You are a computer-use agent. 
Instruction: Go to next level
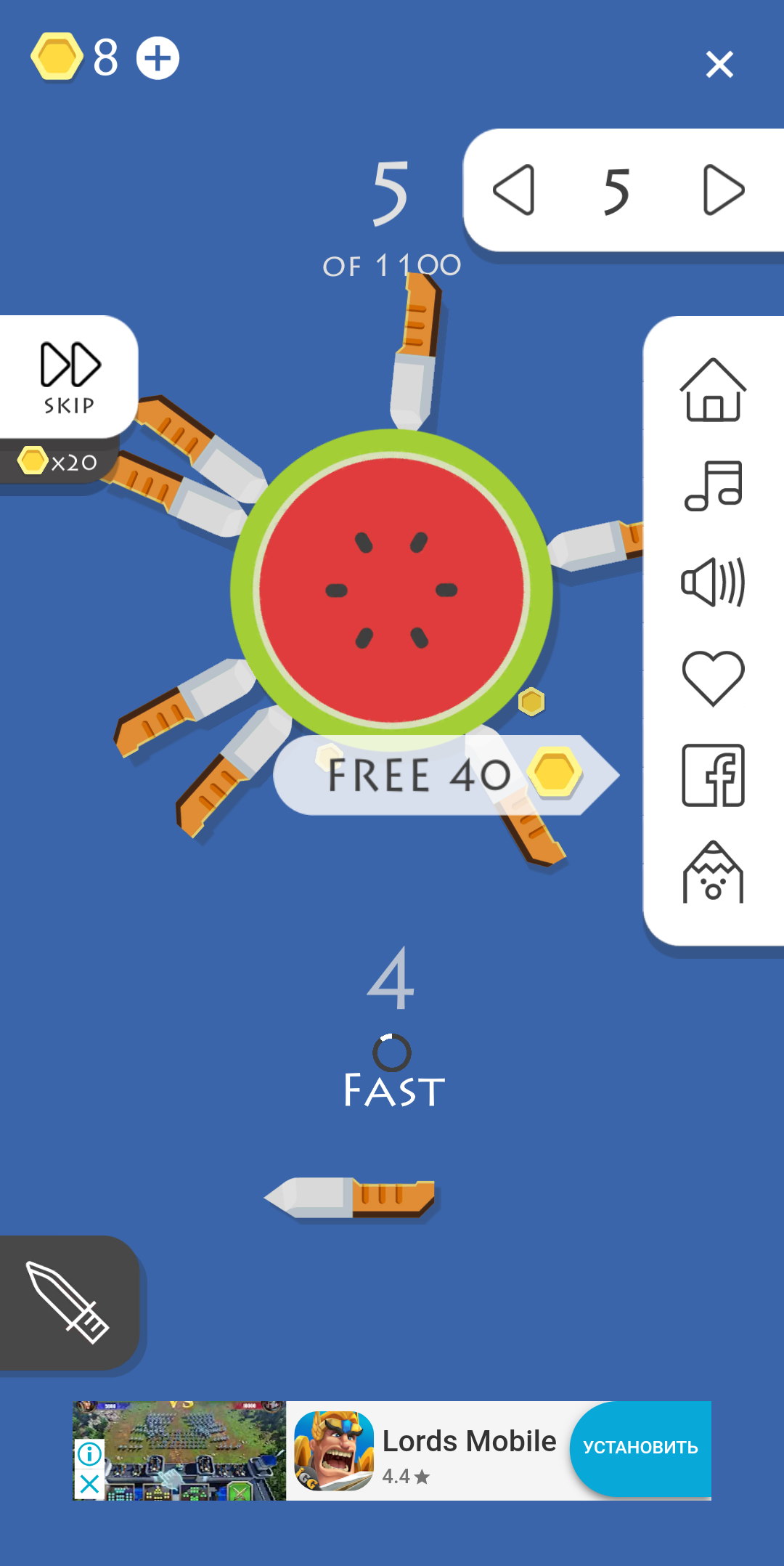click(x=723, y=190)
